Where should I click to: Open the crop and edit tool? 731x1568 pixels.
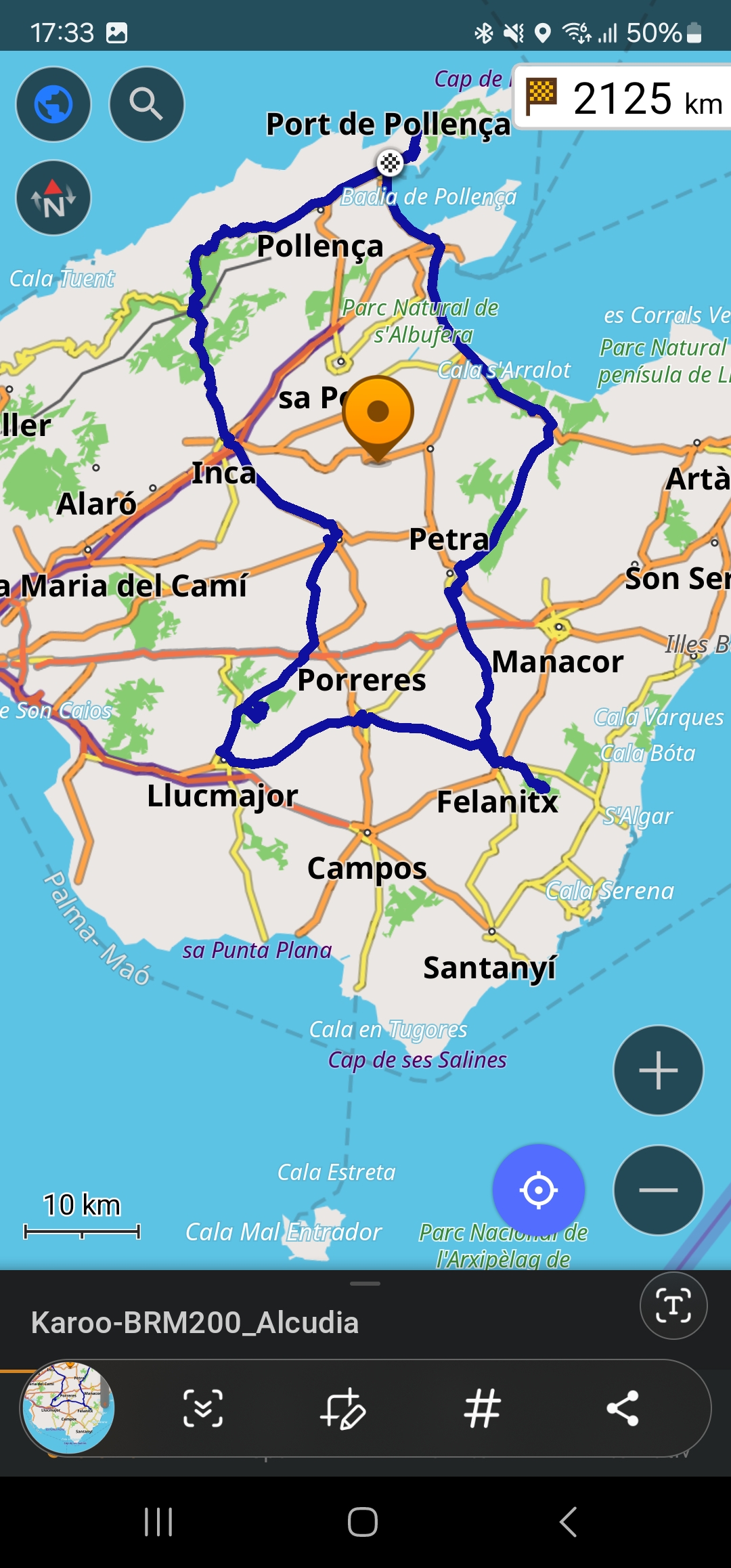pyautogui.click(x=343, y=1408)
